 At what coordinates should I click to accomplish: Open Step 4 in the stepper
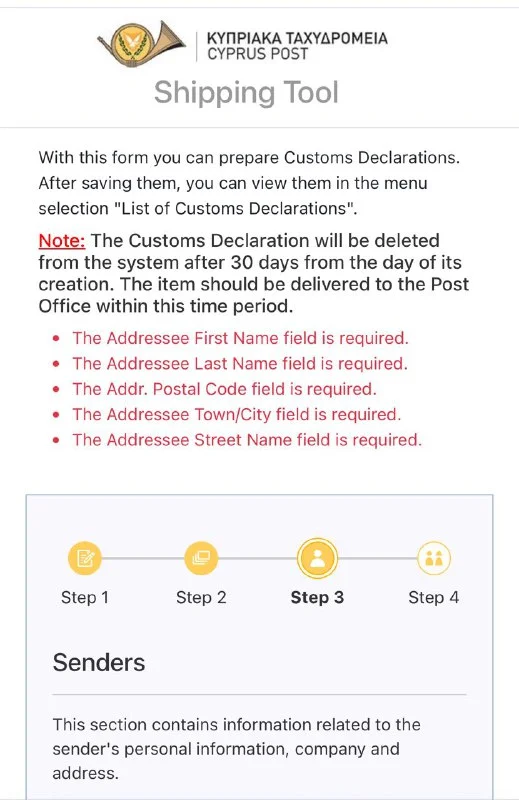[x=434, y=558]
